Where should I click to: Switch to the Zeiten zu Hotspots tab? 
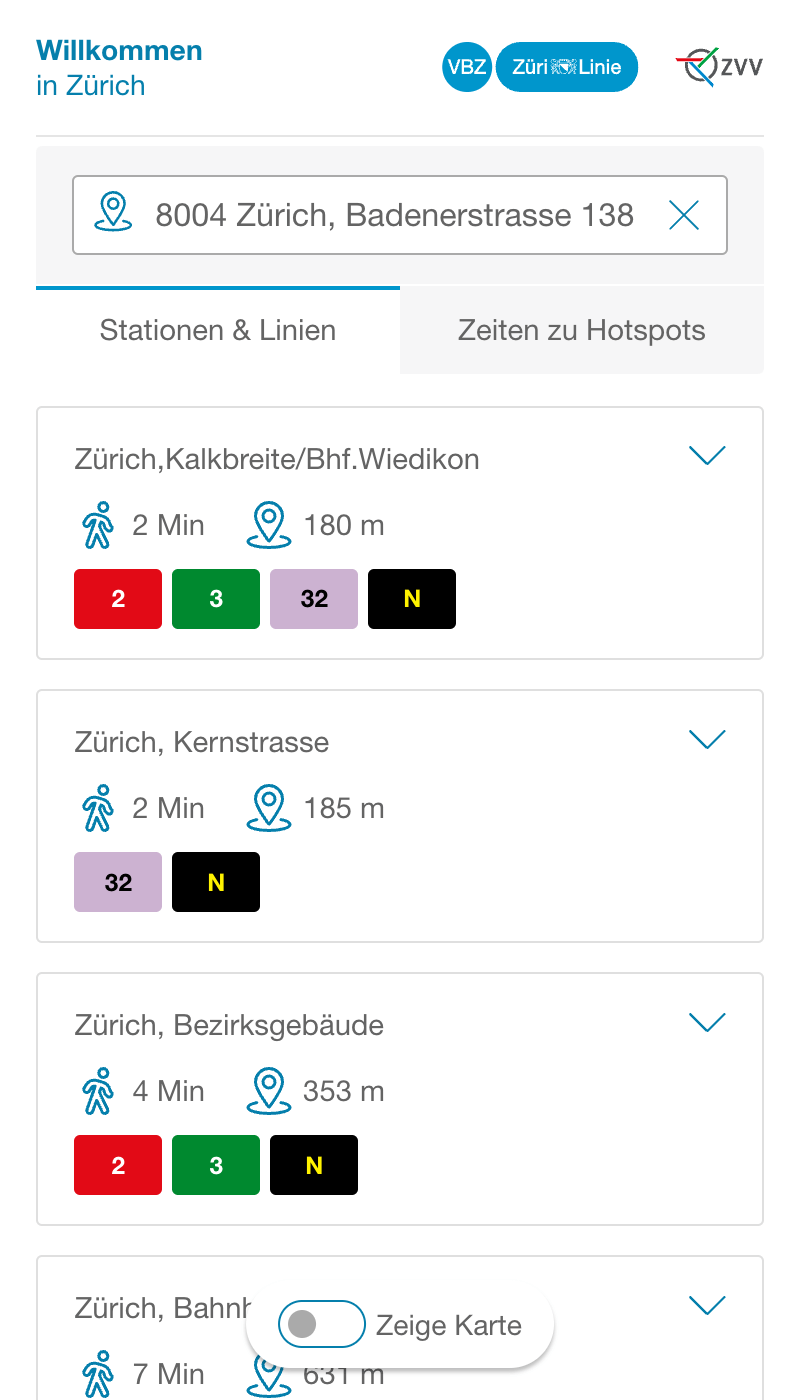pos(582,330)
